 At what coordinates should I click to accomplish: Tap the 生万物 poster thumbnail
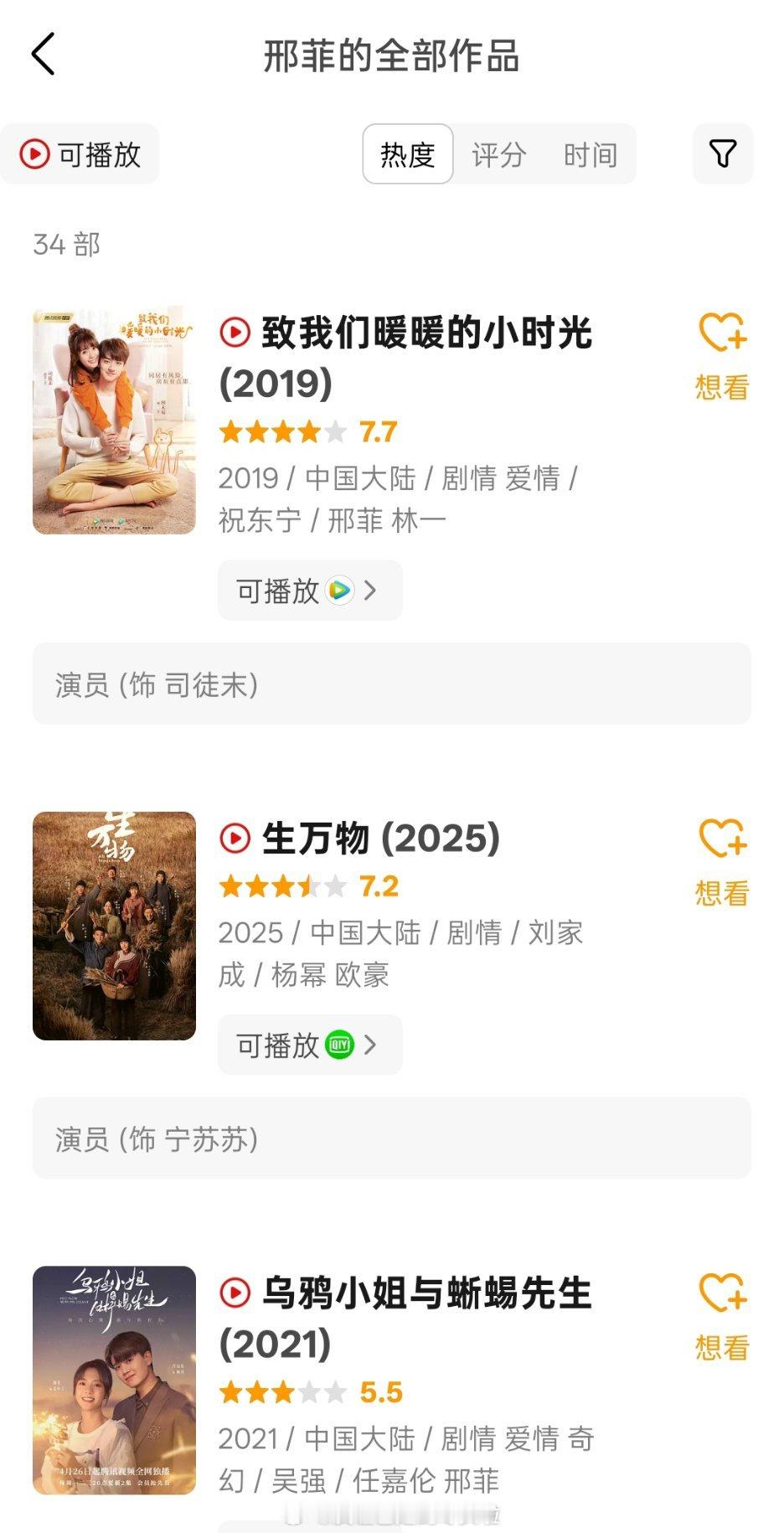[x=114, y=926]
